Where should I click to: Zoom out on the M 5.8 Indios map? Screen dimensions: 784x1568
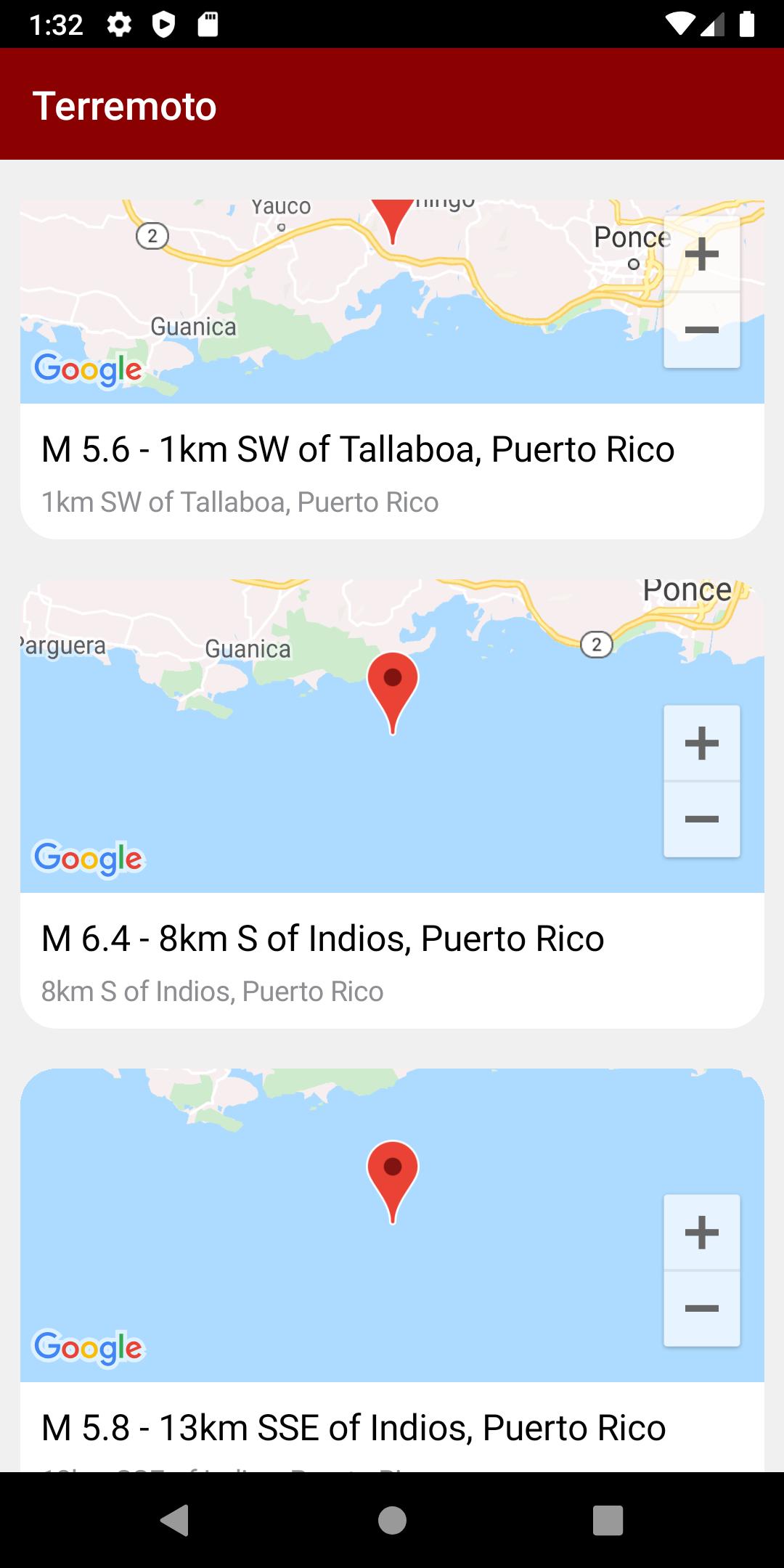click(701, 1309)
